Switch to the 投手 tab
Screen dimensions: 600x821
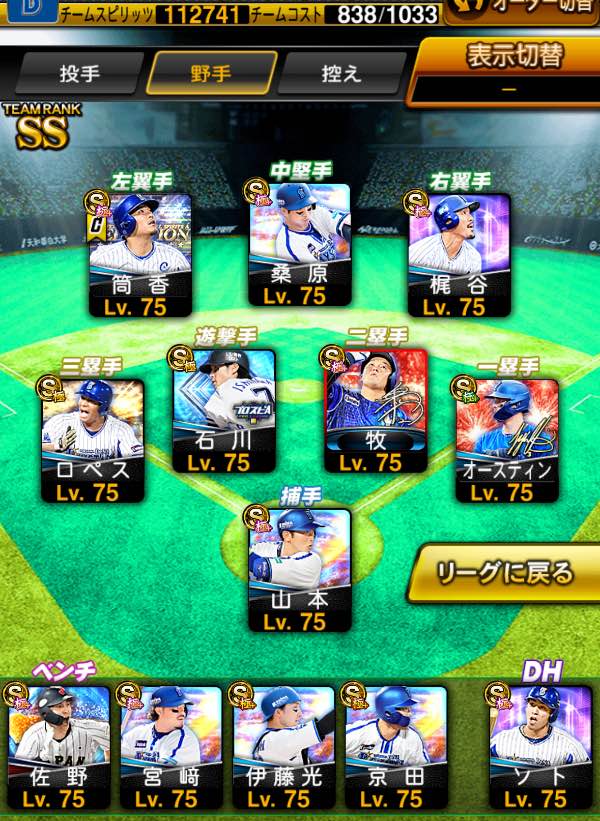point(80,73)
